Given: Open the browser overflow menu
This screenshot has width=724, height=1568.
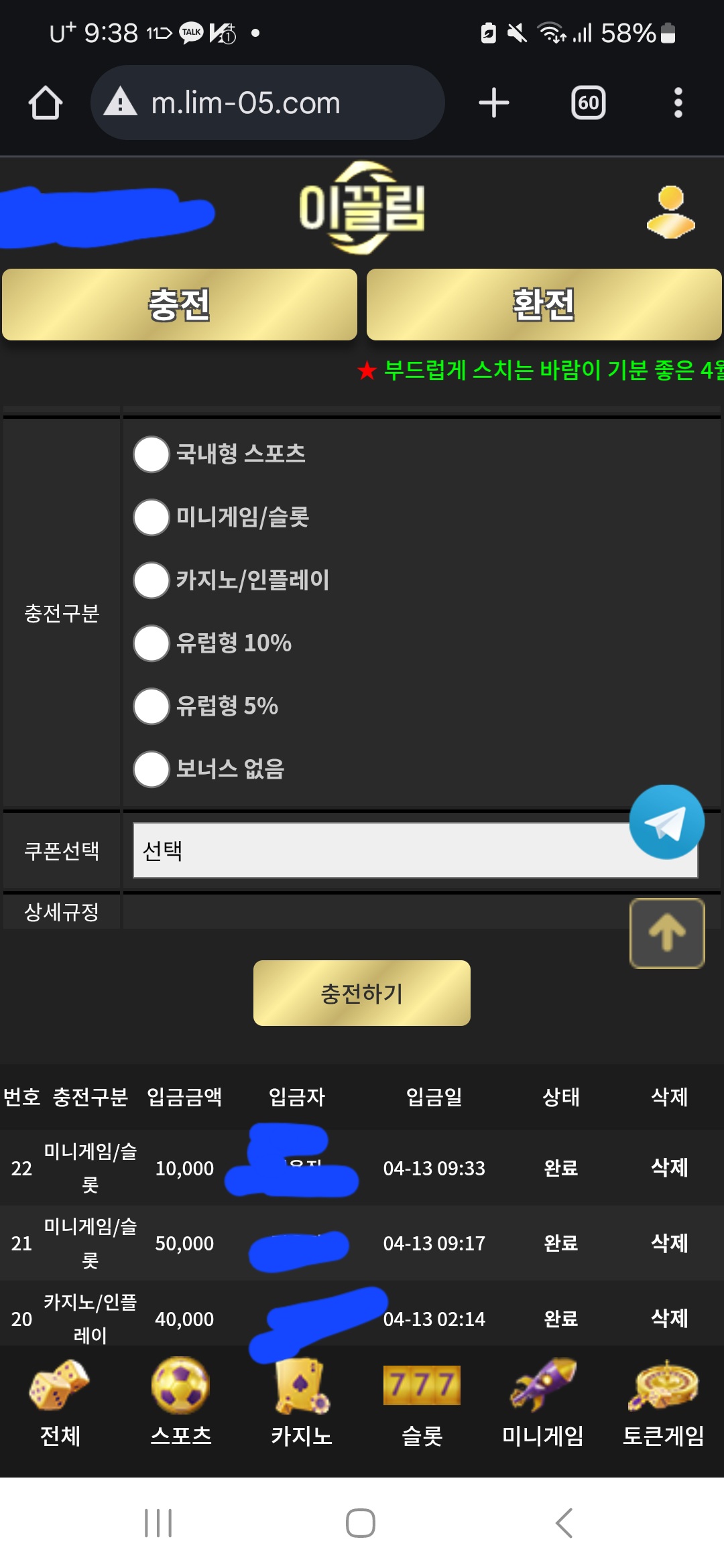Looking at the screenshot, I should point(678,103).
